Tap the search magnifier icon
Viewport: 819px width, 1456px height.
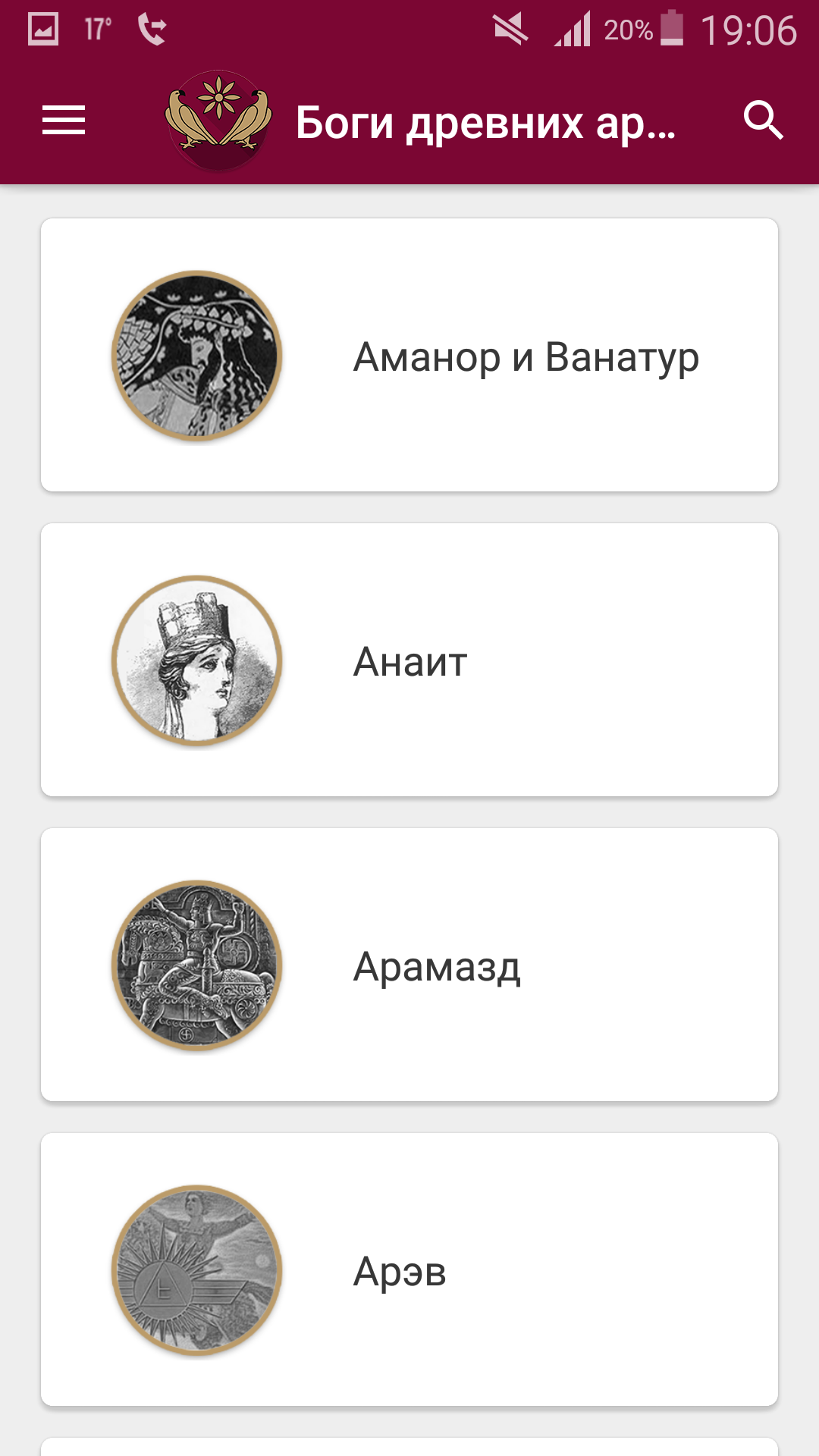tap(763, 121)
